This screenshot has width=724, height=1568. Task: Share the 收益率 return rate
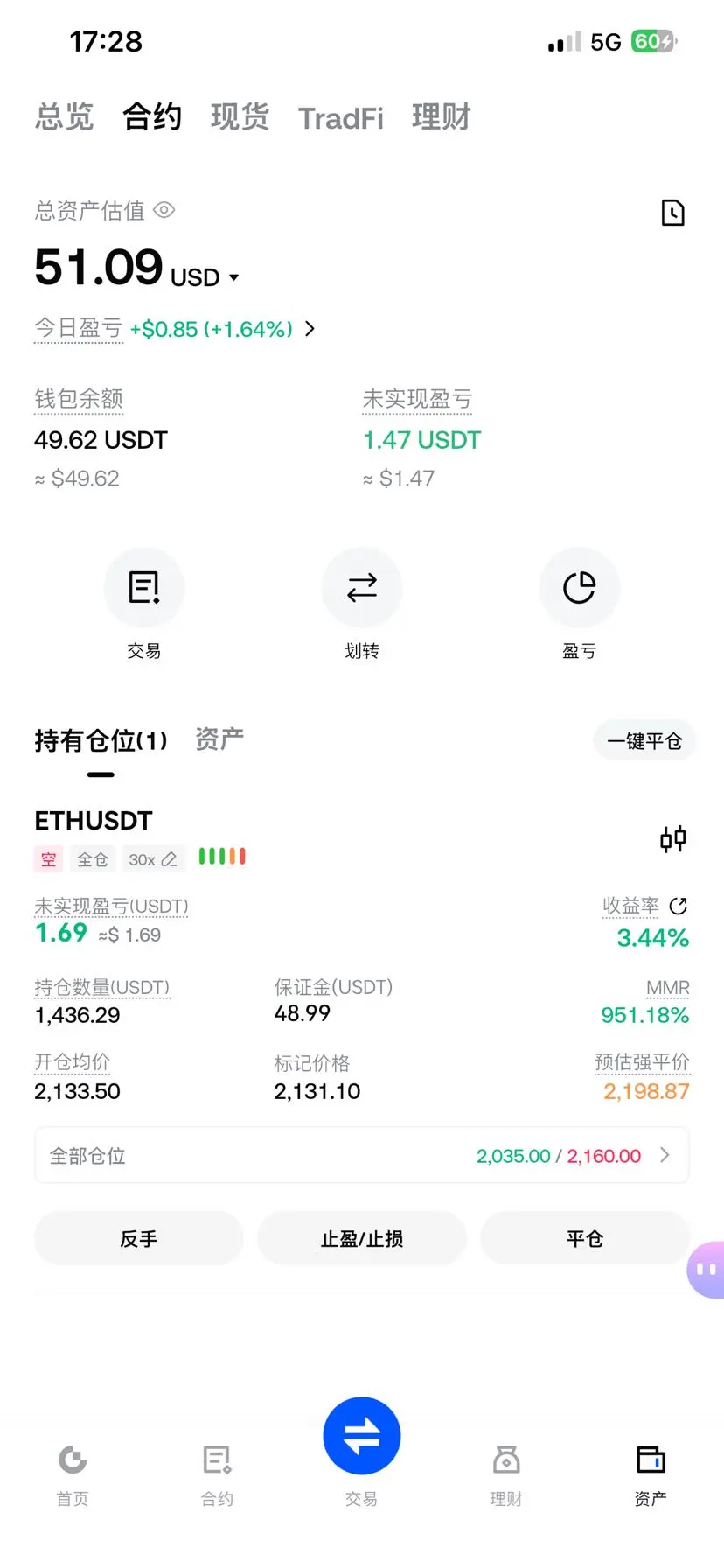click(679, 906)
